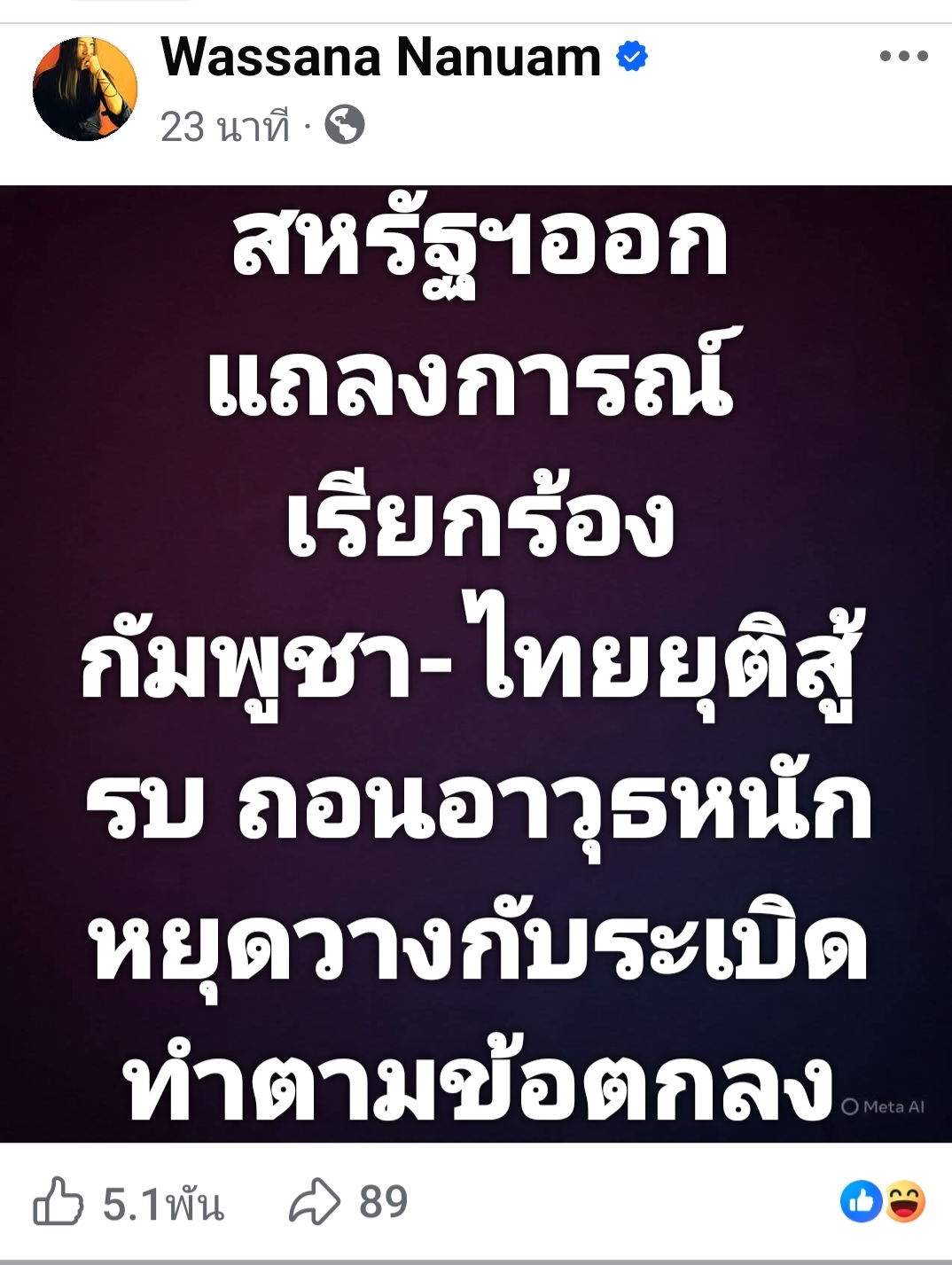The image size is (952, 1265).
Task: Open Wassana Nanuam's profile picture
Action: (x=85, y=90)
